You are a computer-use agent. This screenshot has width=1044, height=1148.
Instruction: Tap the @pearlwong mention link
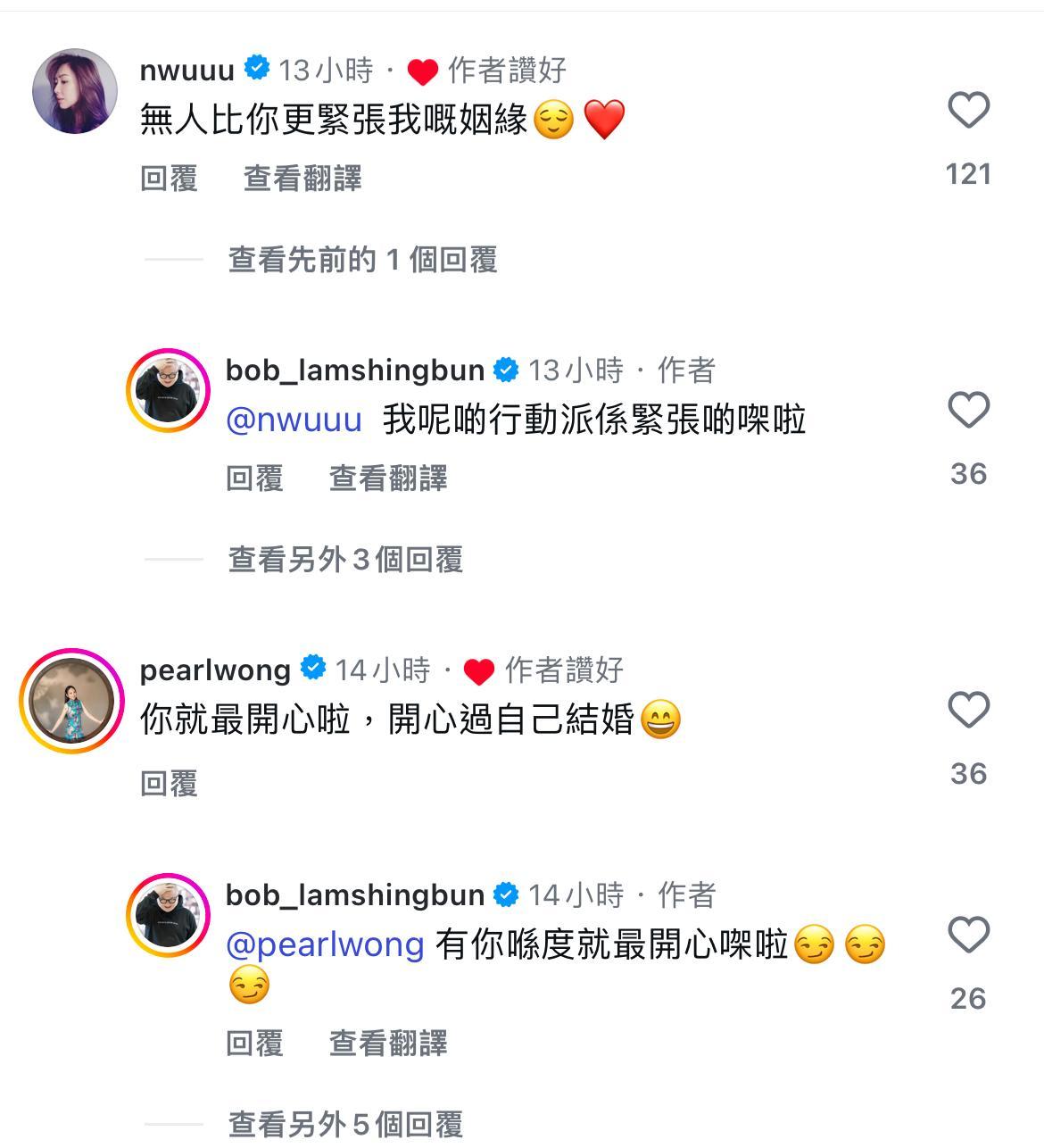point(325,944)
